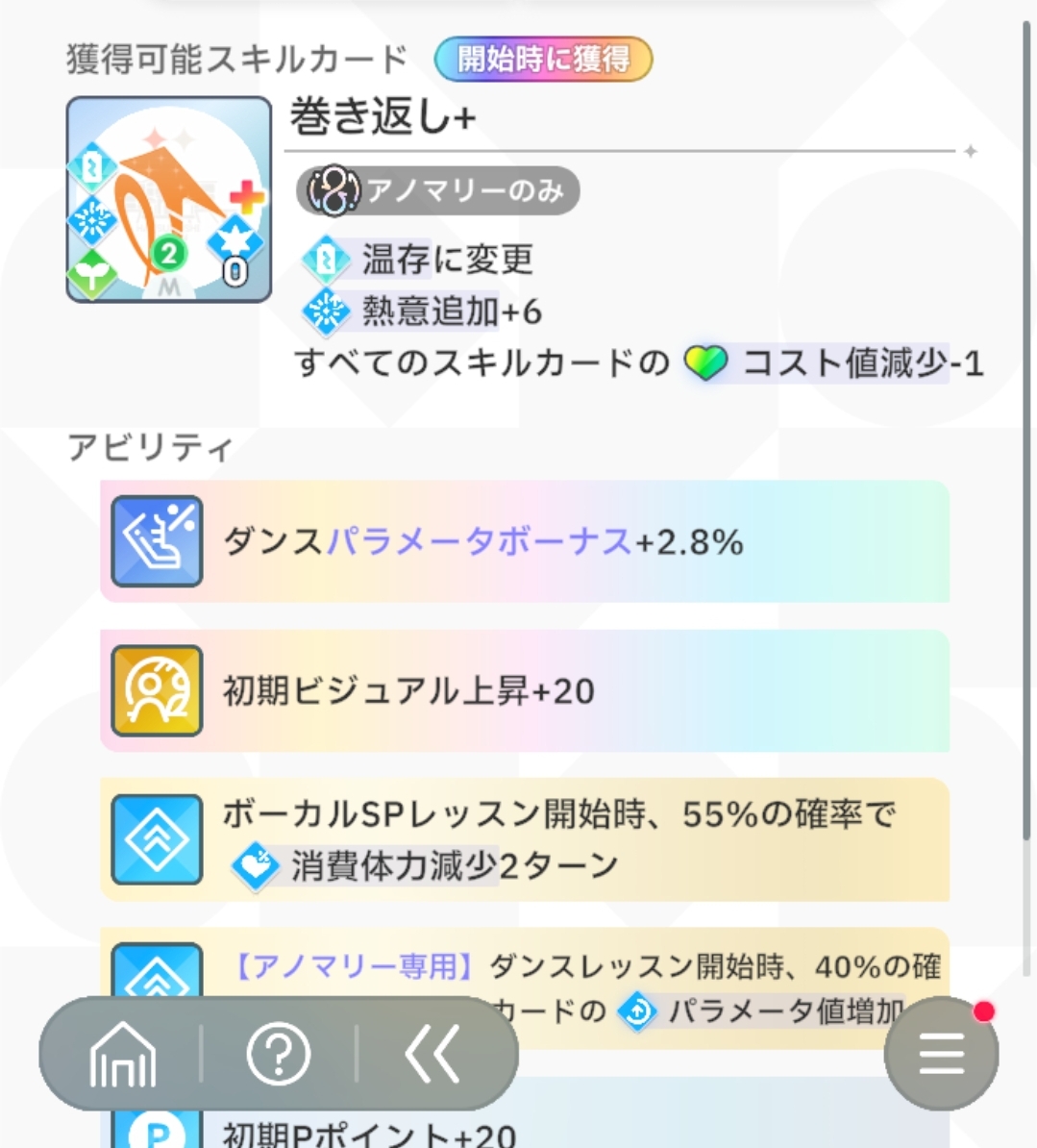Go back with the double-chevron button

433,1054
